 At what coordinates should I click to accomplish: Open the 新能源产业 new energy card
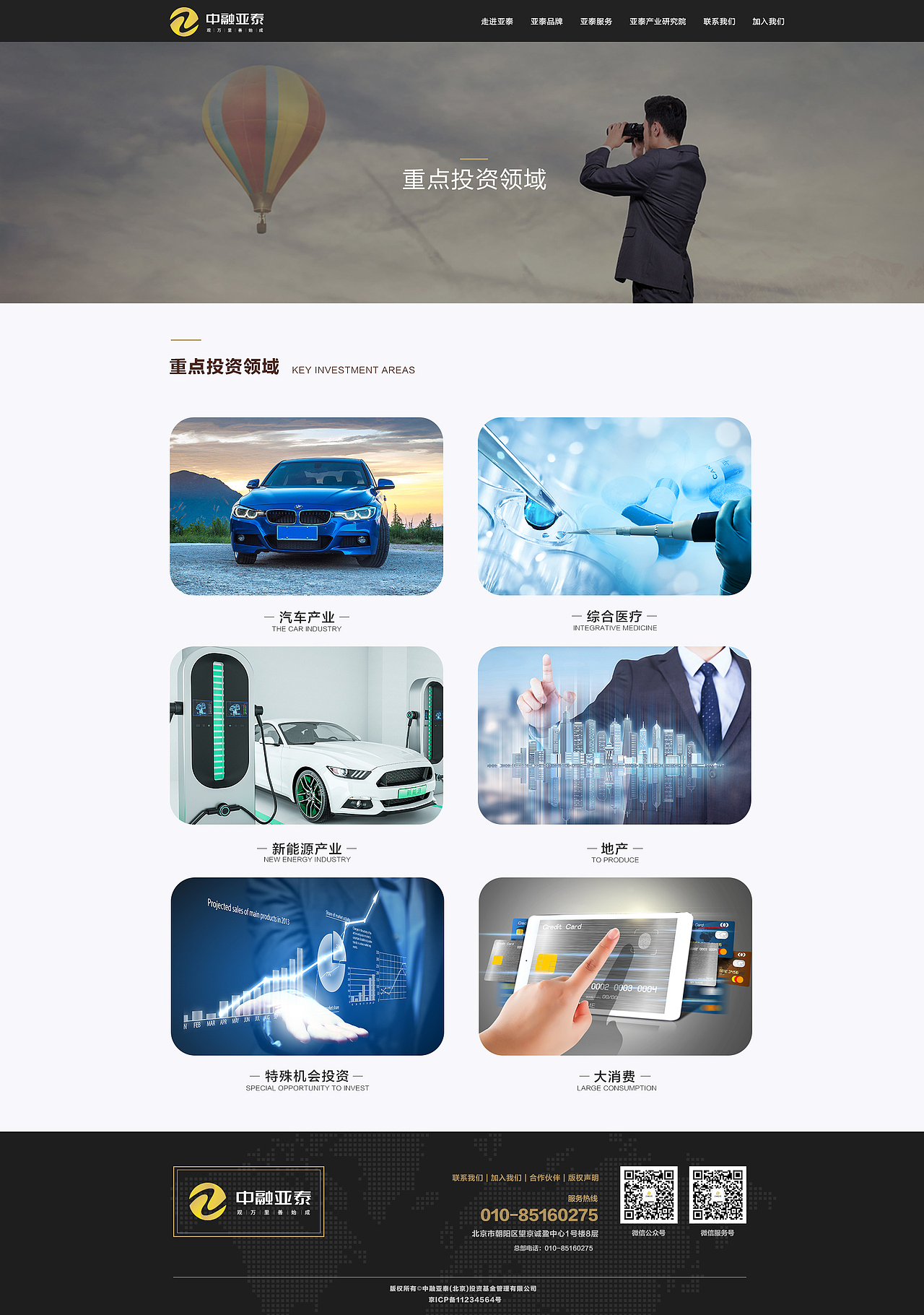307,735
